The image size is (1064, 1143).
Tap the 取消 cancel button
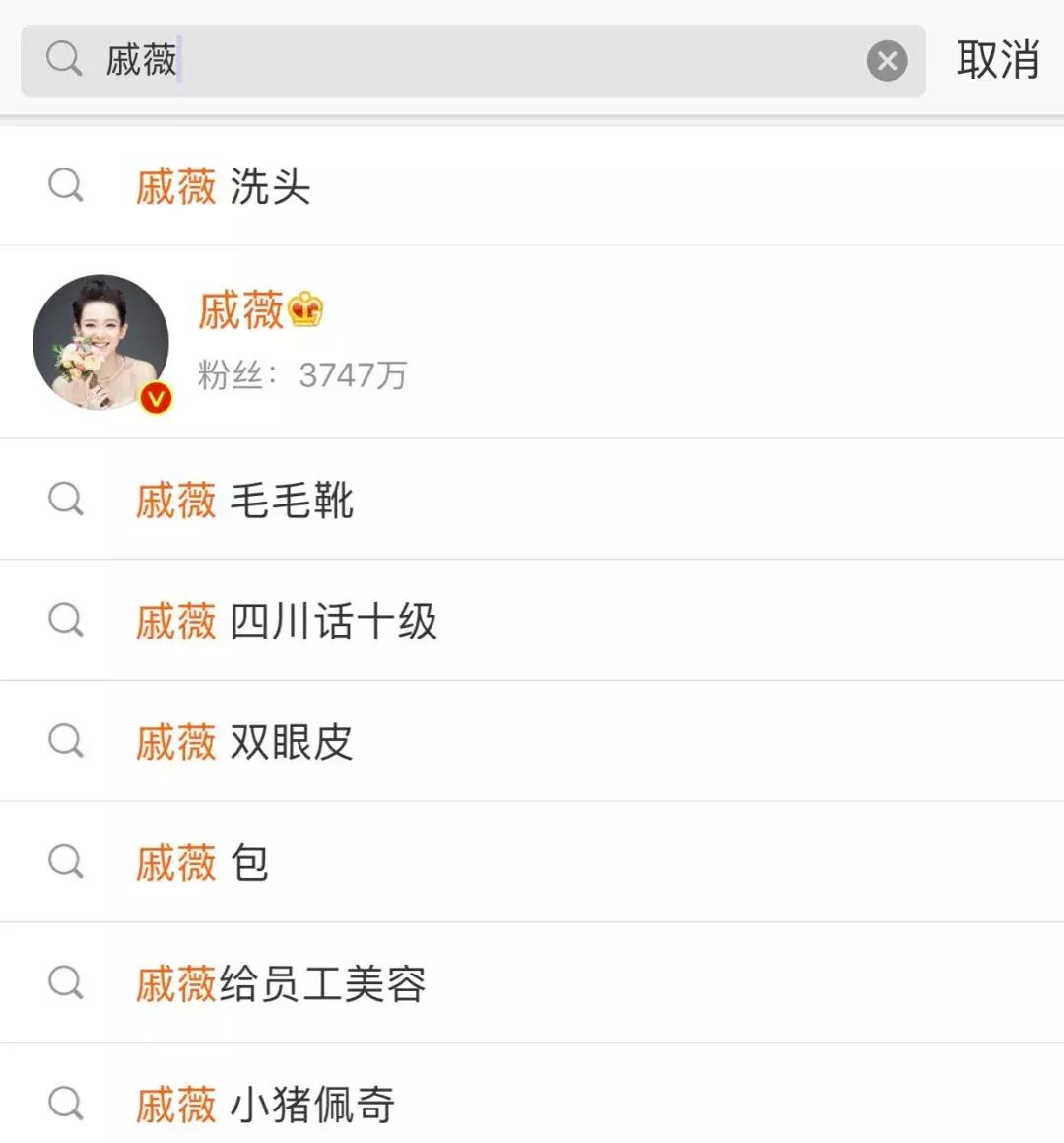(x=996, y=60)
